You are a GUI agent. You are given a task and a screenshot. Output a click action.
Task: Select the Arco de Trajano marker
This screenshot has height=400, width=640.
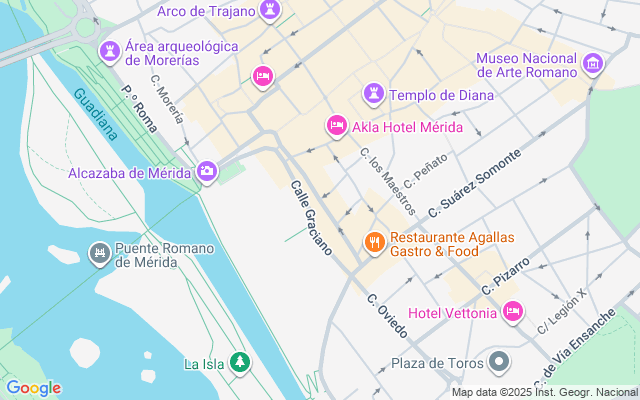point(269,11)
